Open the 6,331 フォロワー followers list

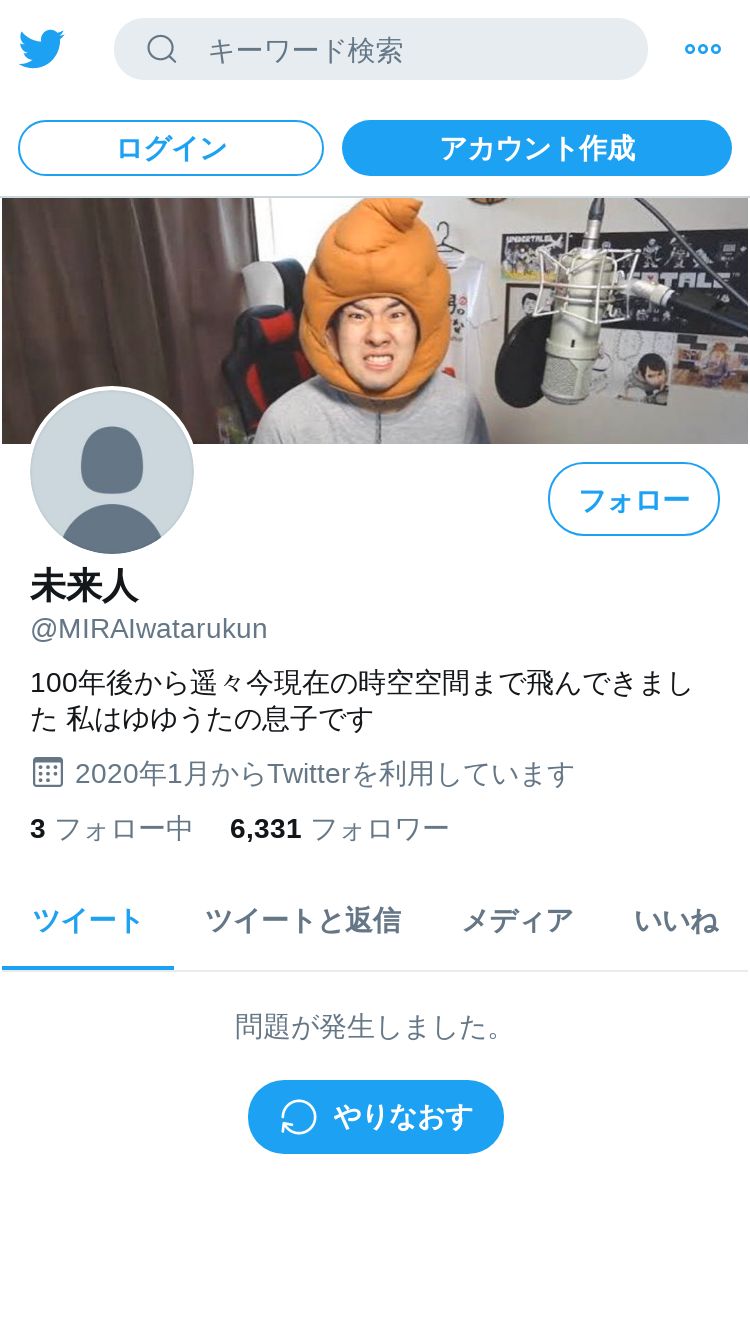pyautogui.click(x=339, y=828)
